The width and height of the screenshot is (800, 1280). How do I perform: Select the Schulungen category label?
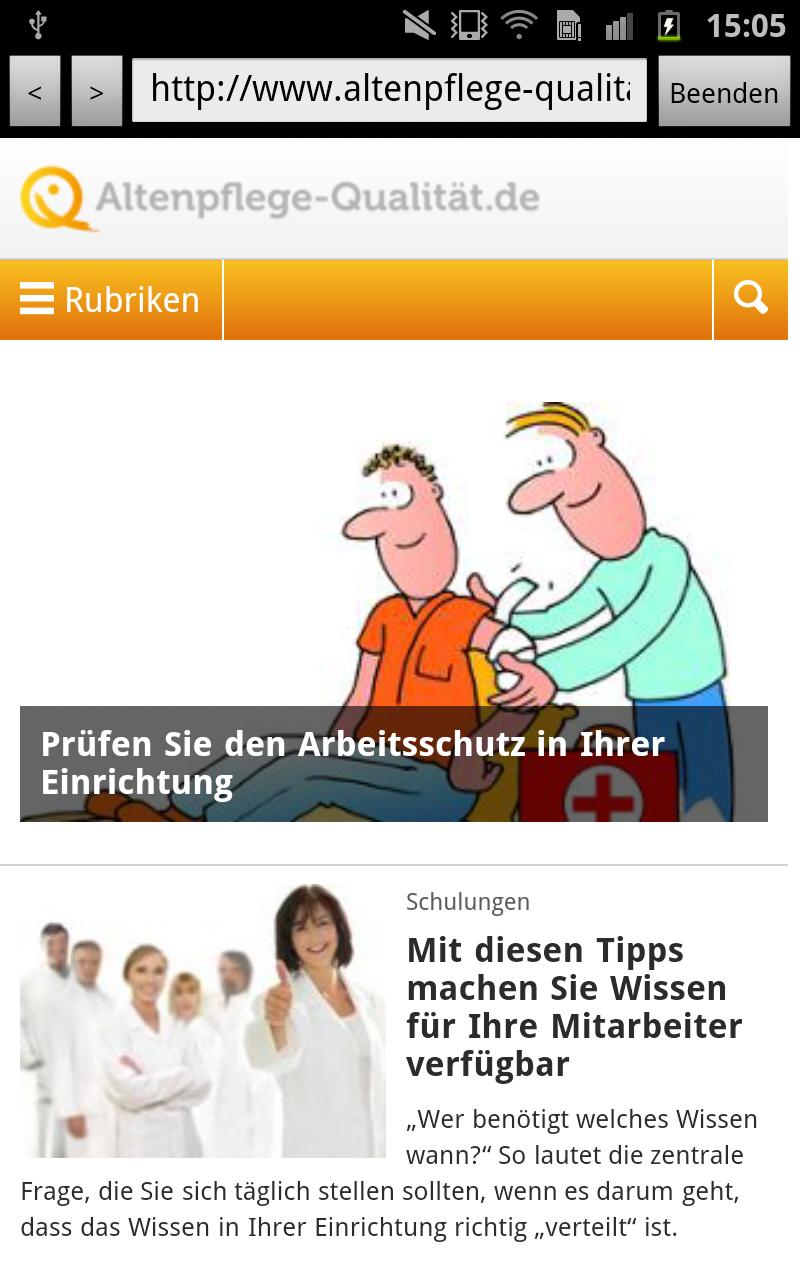point(467,902)
